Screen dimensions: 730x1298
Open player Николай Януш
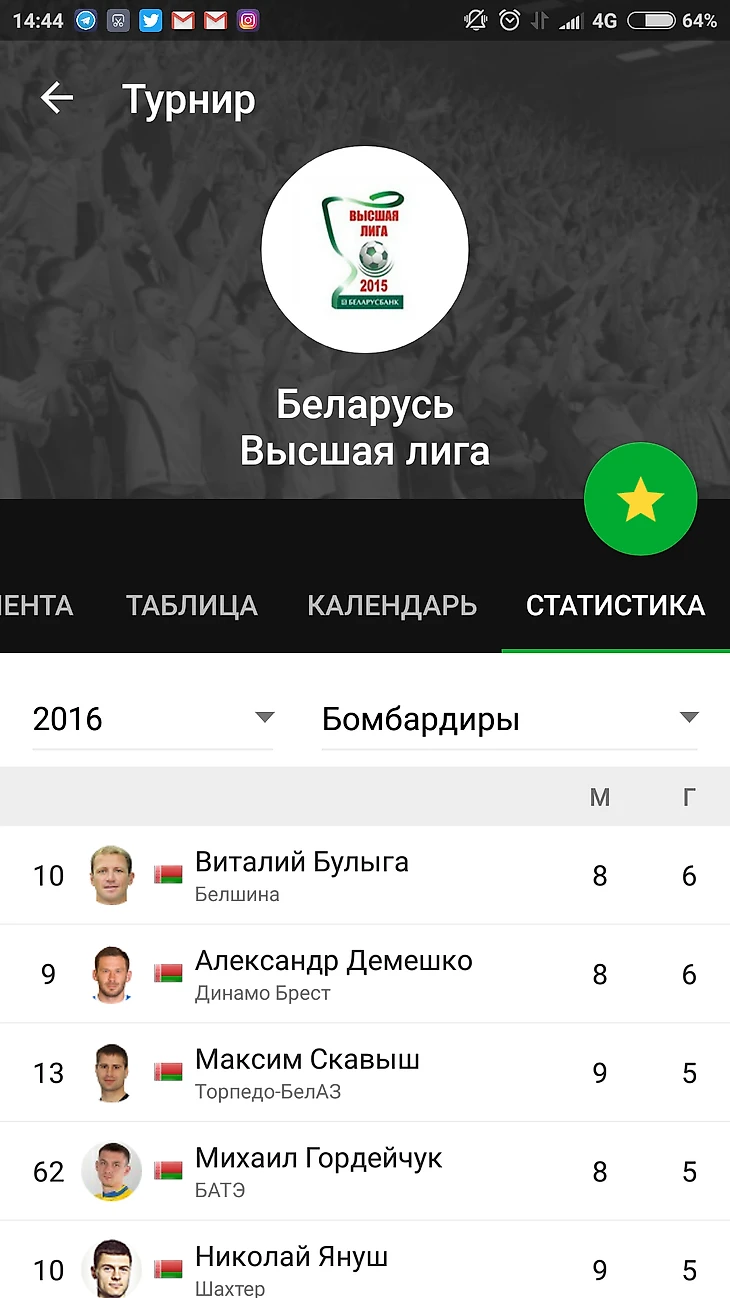click(x=291, y=1265)
